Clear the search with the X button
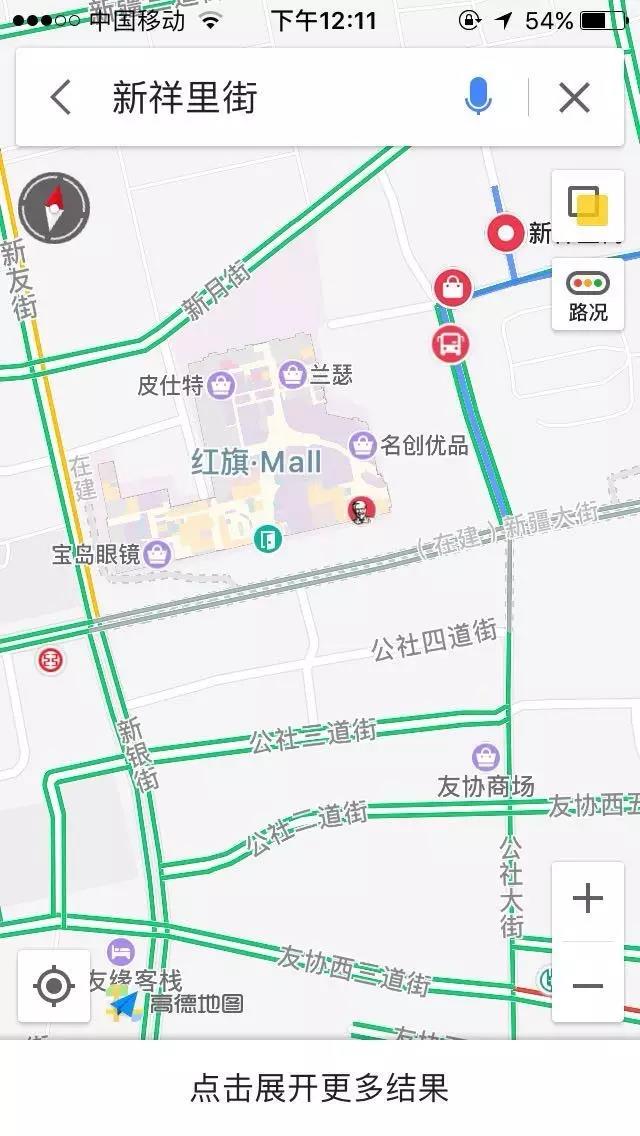 [575, 97]
